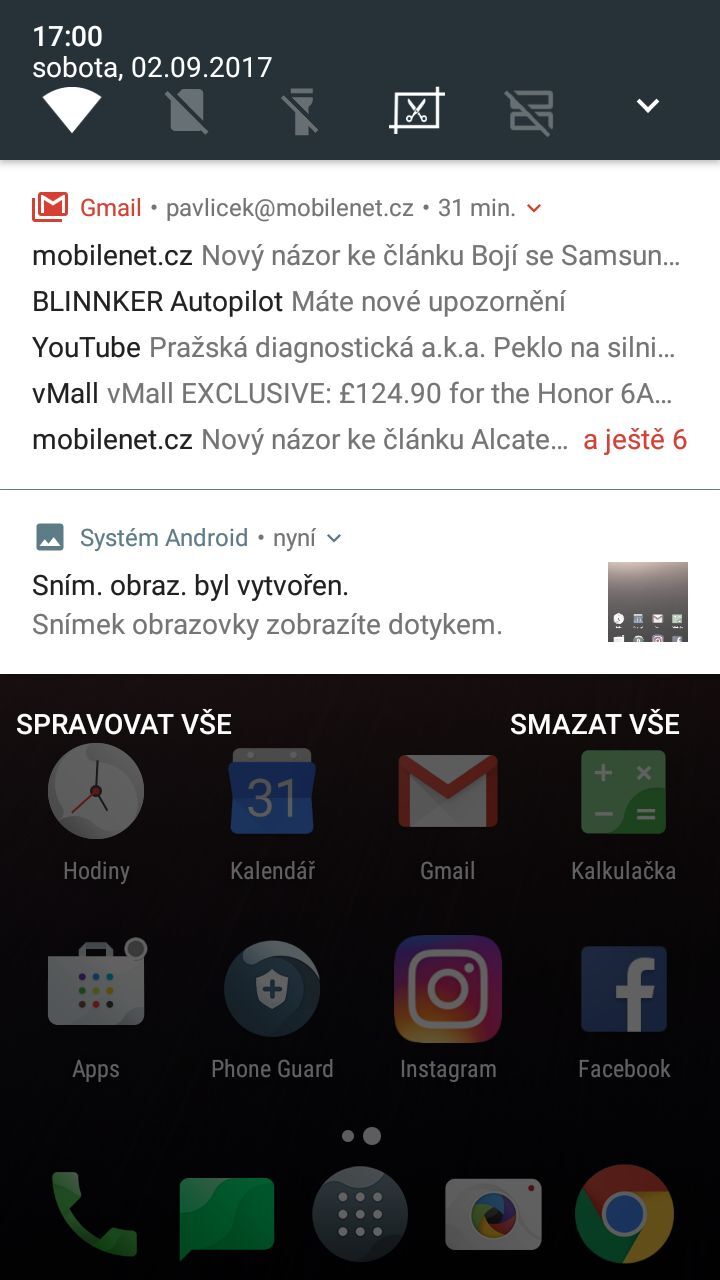Start the Kalendář app
Screen dimensions: 720x1280
(272, 791)
